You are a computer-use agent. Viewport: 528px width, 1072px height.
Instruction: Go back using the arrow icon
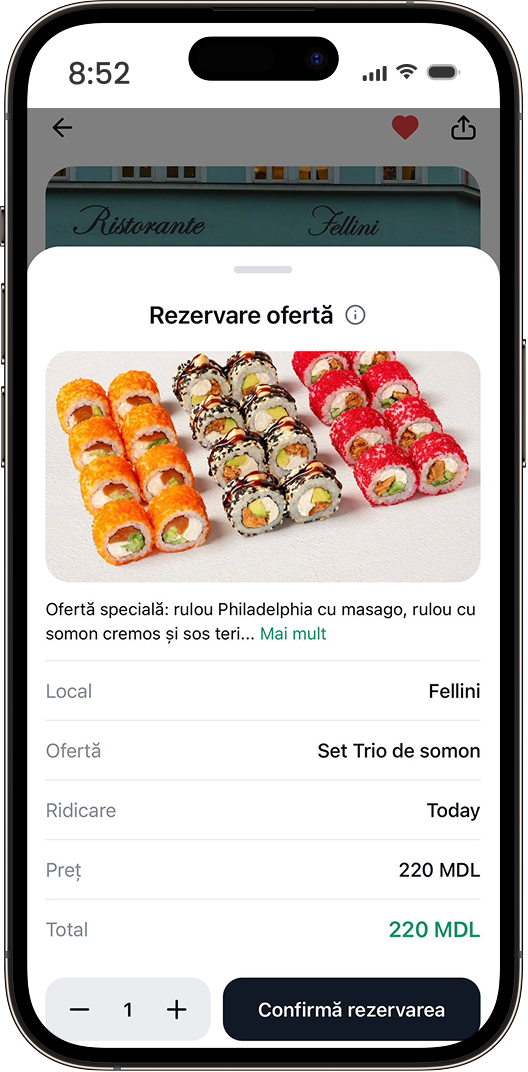click(x=62, y=127)
